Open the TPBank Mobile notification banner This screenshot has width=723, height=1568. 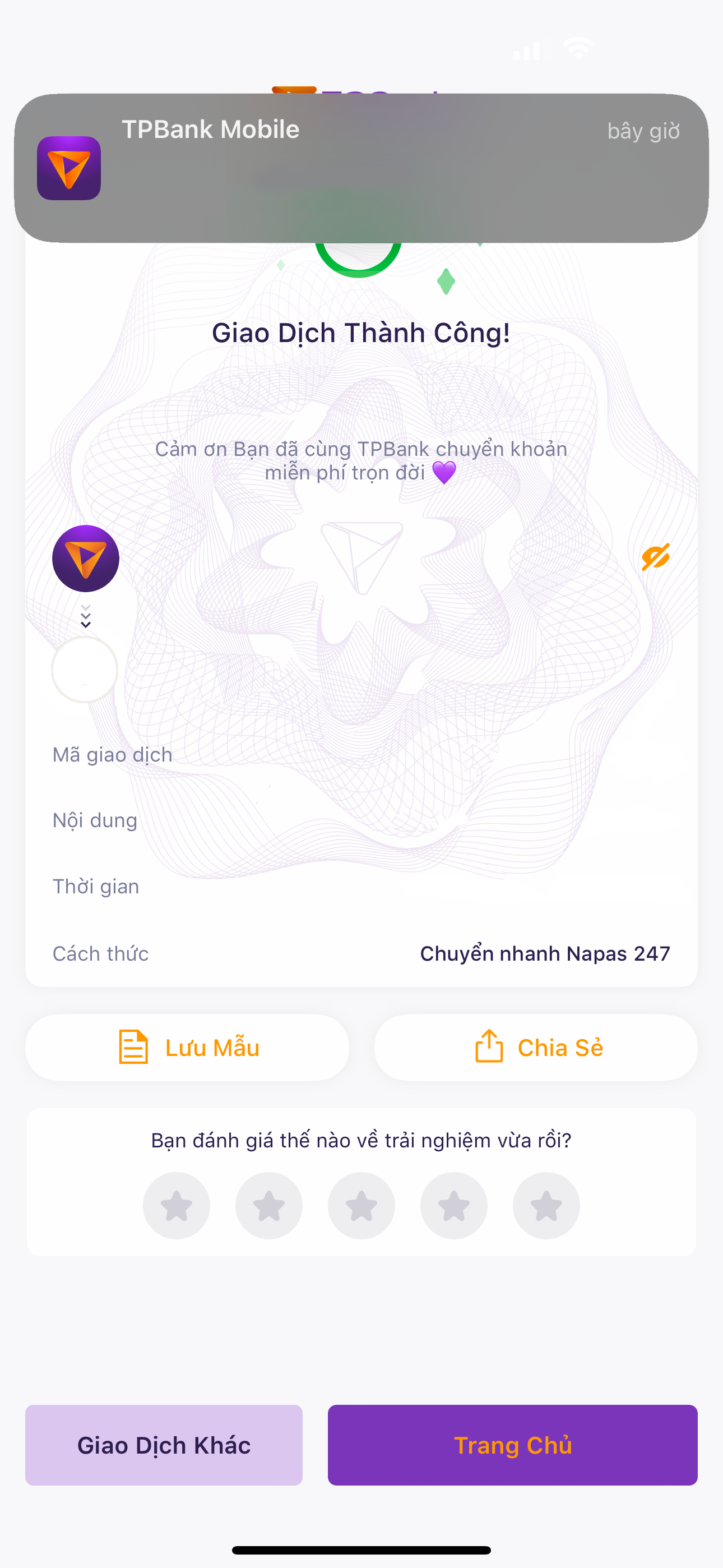pyautogui.click(x=361, y=168)
